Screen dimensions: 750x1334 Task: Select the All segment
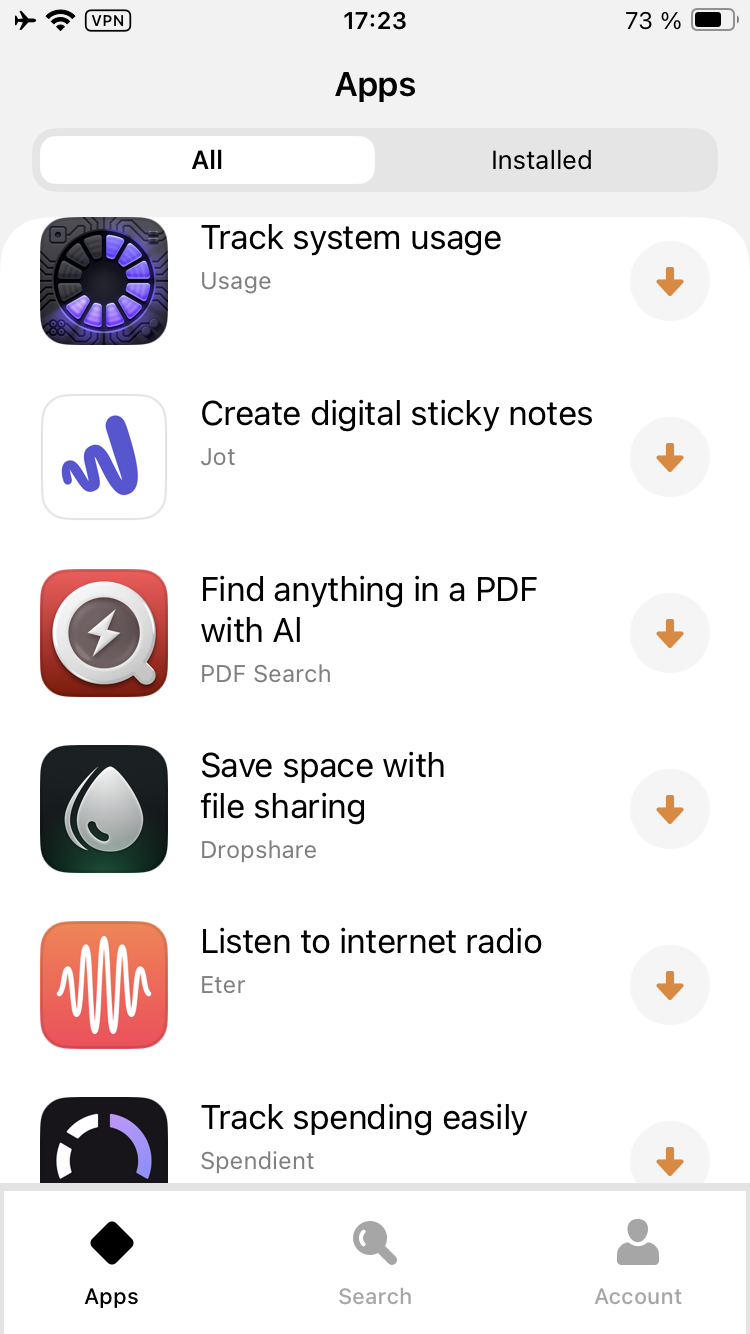pyautogui.click(x=207, y=160)
